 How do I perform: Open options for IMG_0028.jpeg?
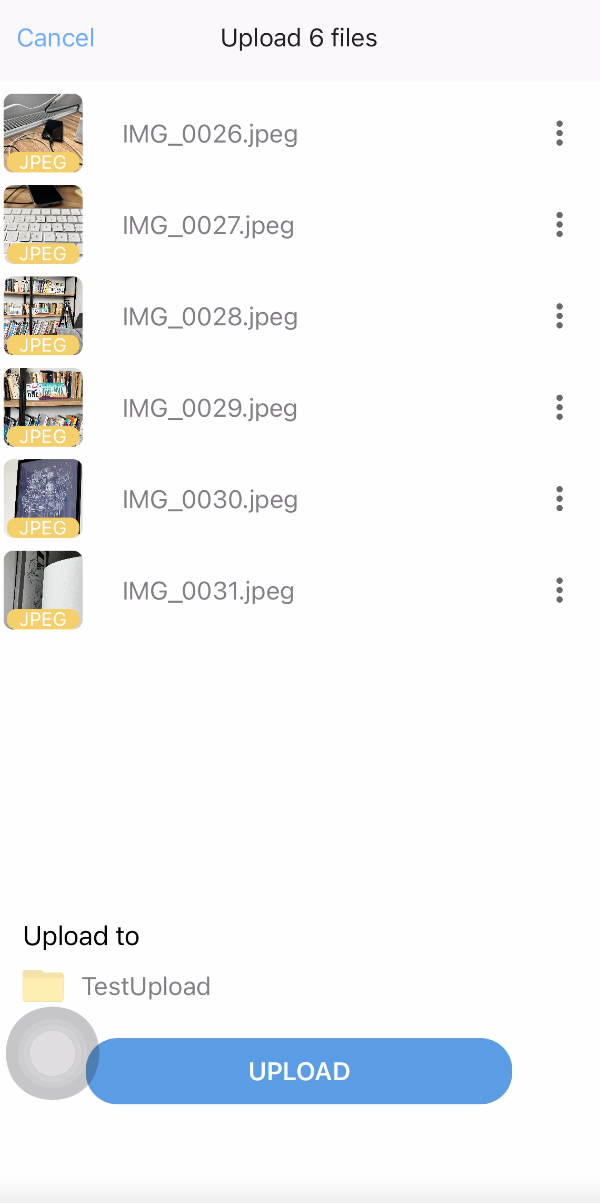[x=559, y=317]
